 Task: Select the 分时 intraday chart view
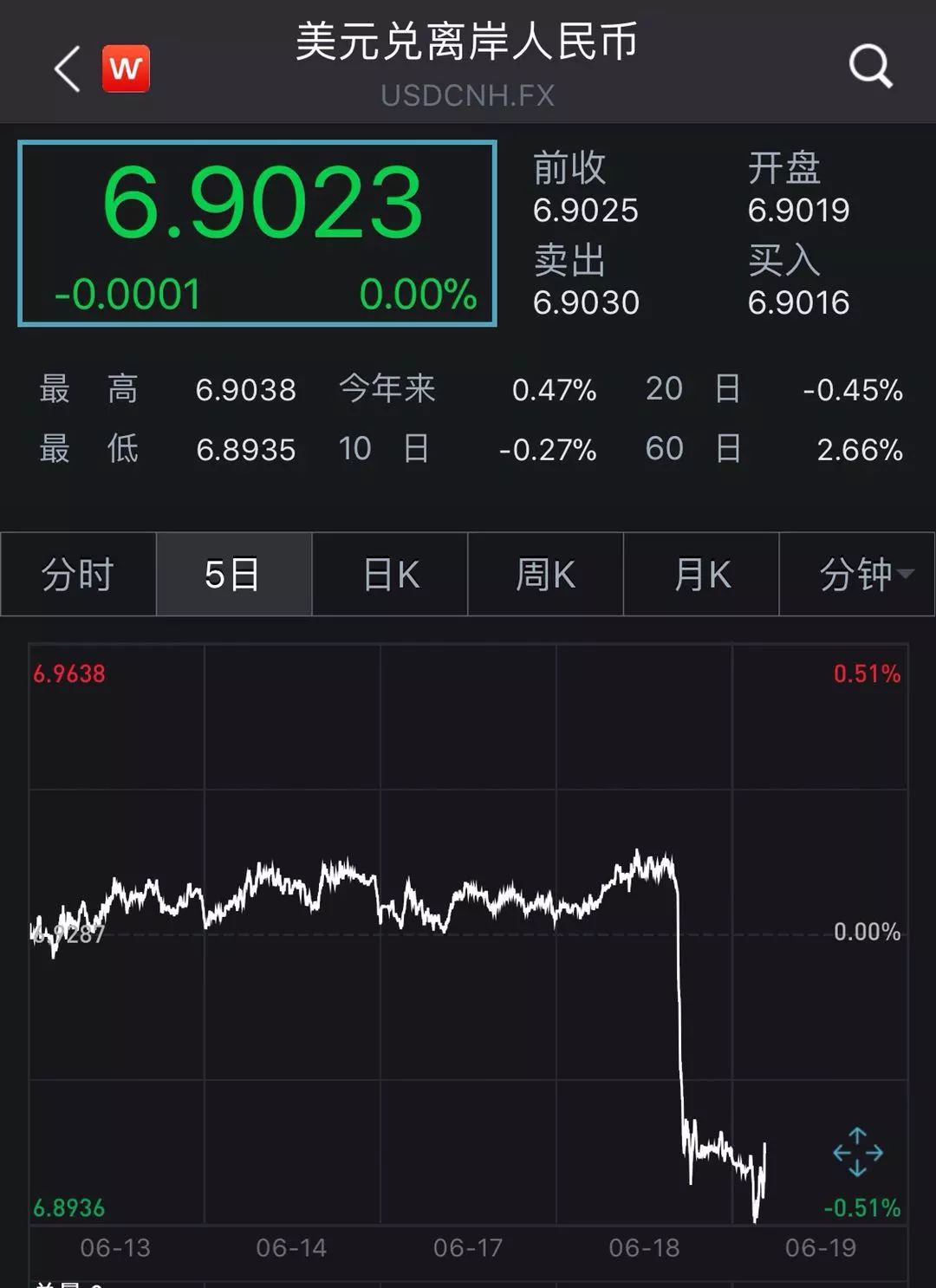(x=77, y=574)
